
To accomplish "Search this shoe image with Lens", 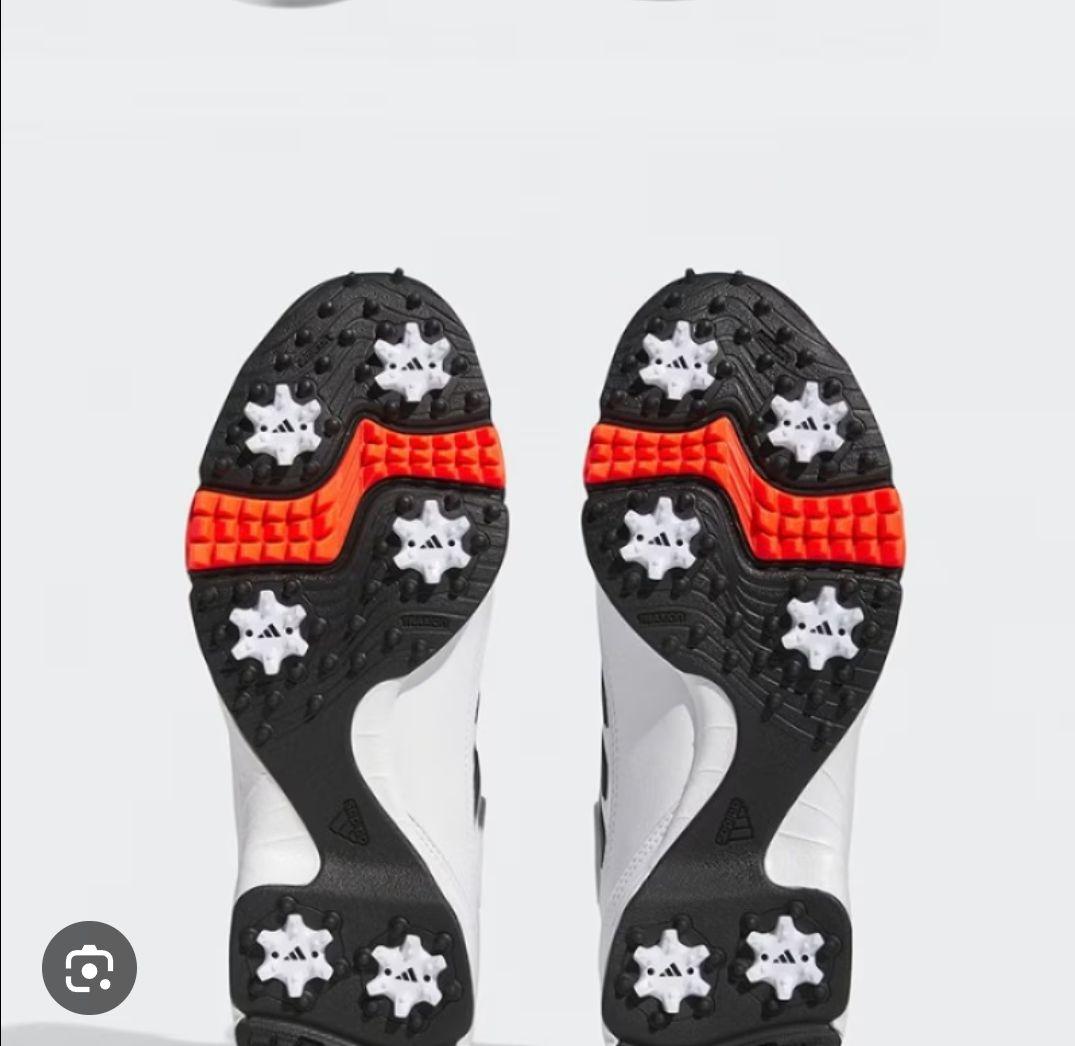I will (89, 967).
